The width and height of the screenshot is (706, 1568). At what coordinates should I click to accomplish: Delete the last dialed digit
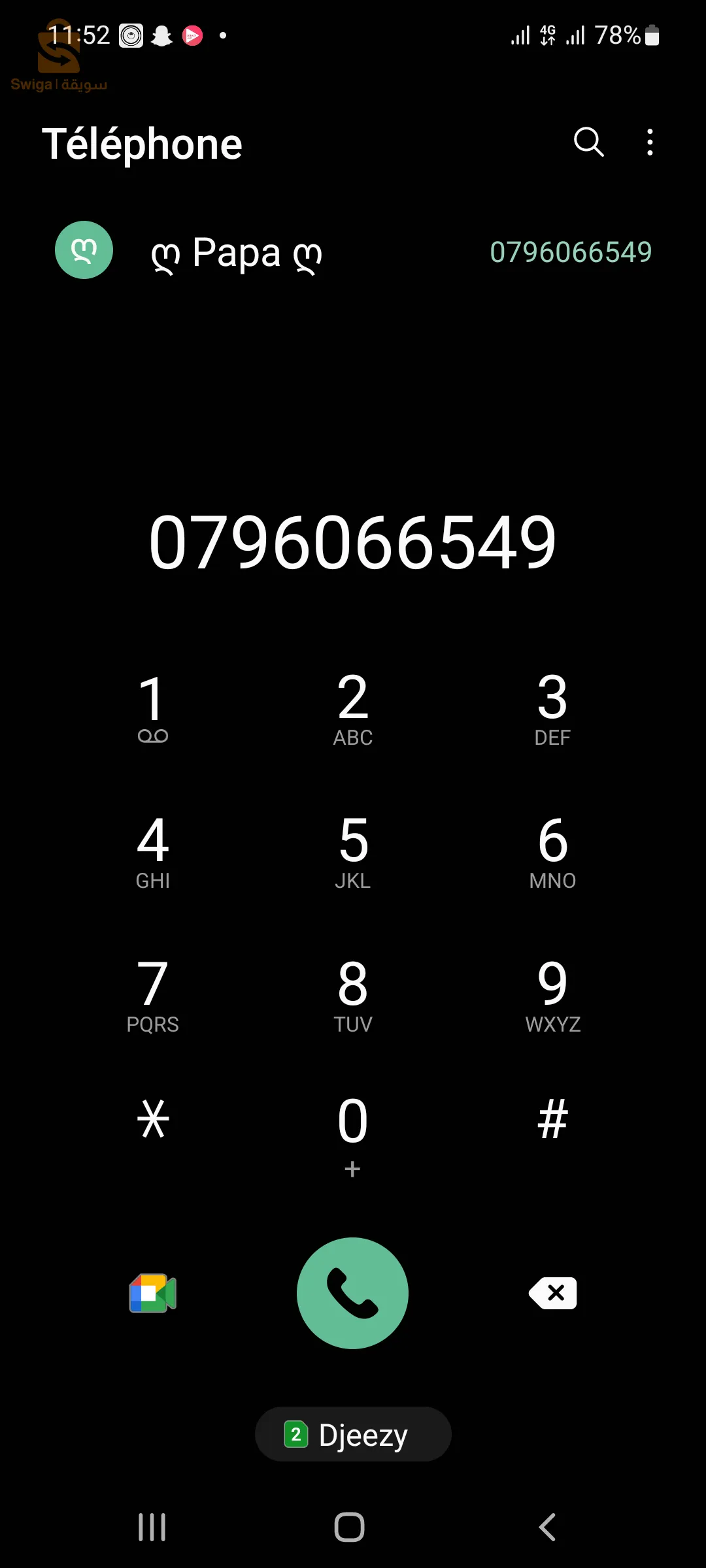click(553, 1293)
